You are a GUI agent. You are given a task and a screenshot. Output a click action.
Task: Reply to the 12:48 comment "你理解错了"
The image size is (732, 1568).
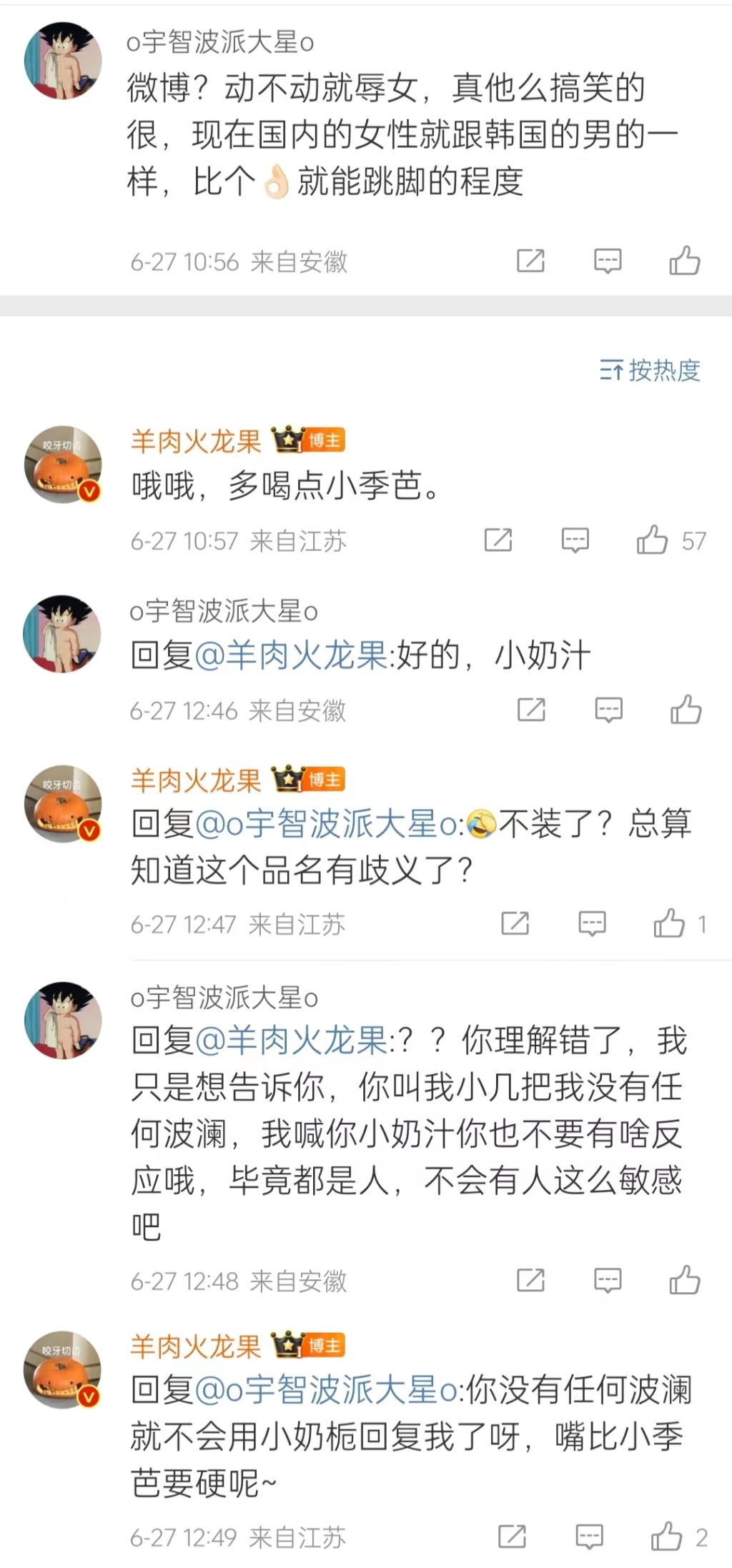[x=608, y=1281]
